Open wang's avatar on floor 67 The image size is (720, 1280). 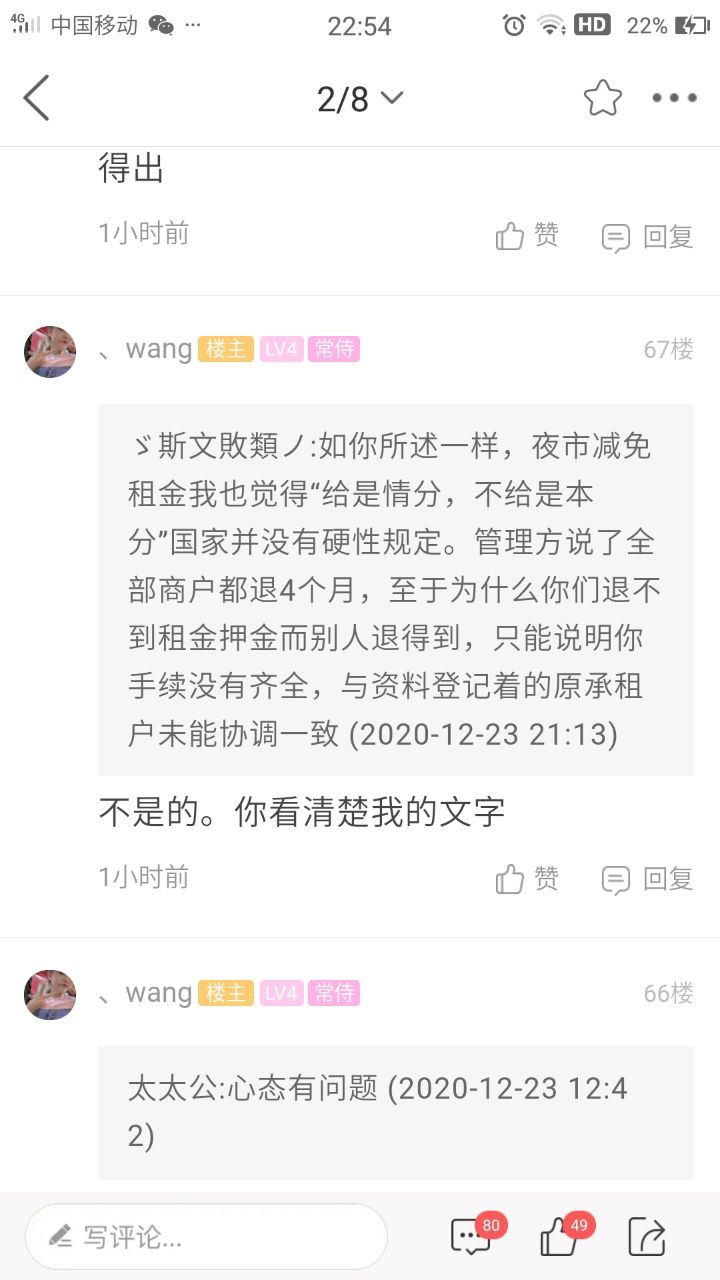click(x=50, y=351)
